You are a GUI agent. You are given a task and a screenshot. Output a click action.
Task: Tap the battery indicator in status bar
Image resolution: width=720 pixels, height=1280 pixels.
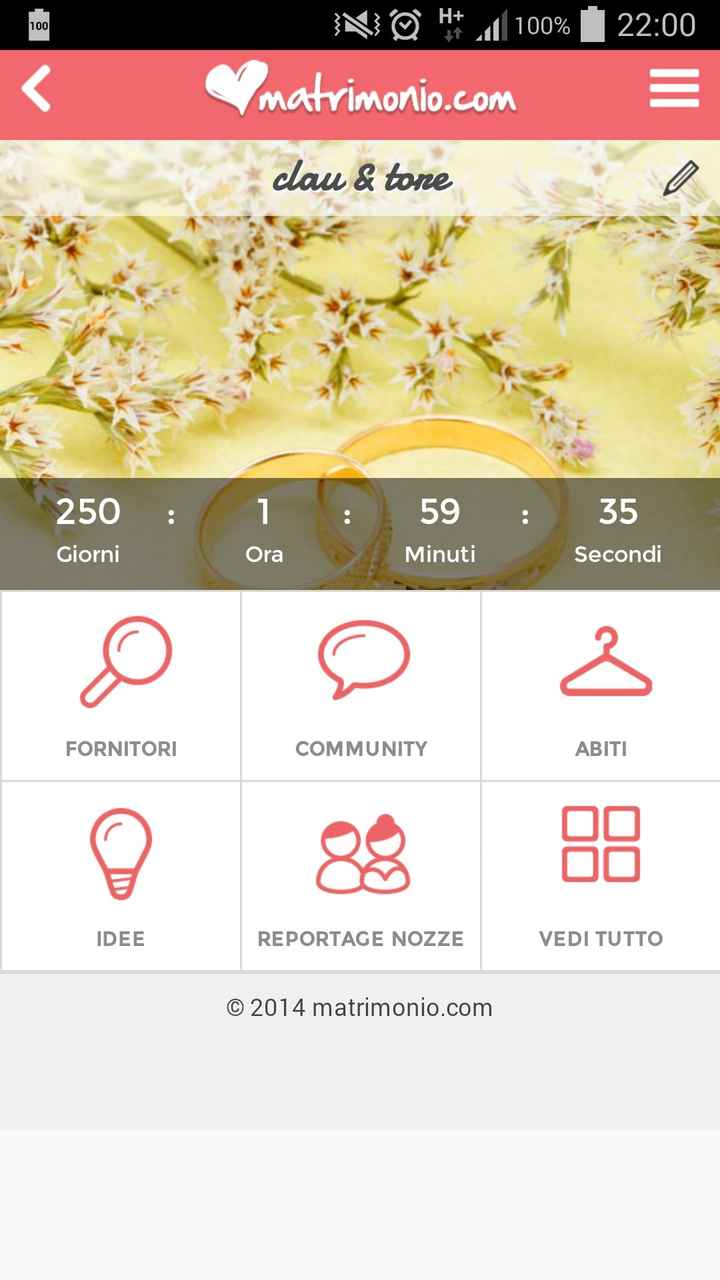point(594,22)
